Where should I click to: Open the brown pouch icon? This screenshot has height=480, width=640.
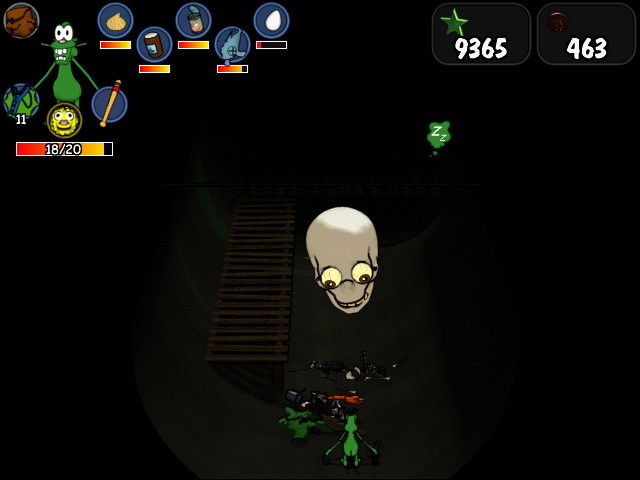point(21,20)
